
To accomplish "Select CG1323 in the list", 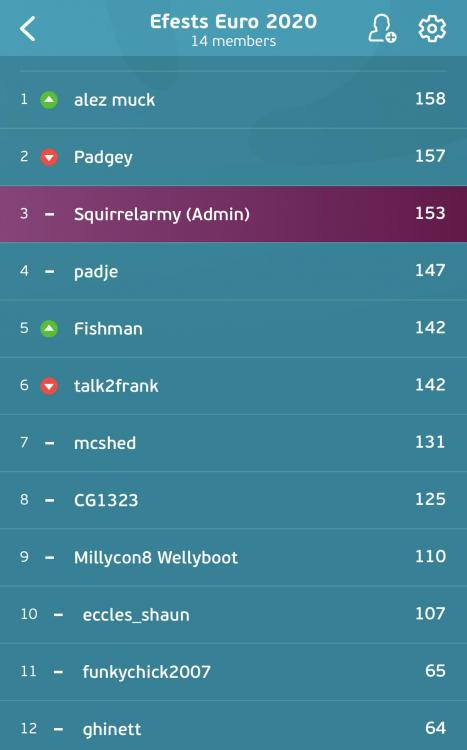I will click(x=234, y=500).
